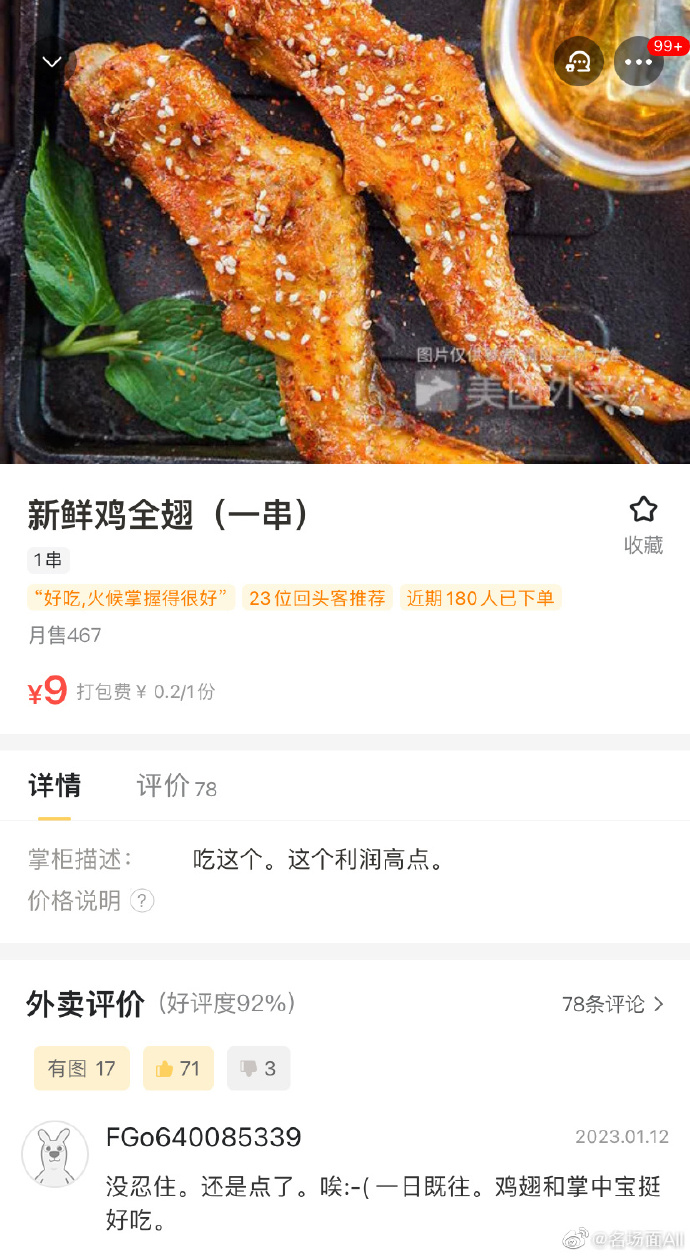Open the customer service chat icon
The width and height of the screenshot is (690, 1256).
pos(579,61)
